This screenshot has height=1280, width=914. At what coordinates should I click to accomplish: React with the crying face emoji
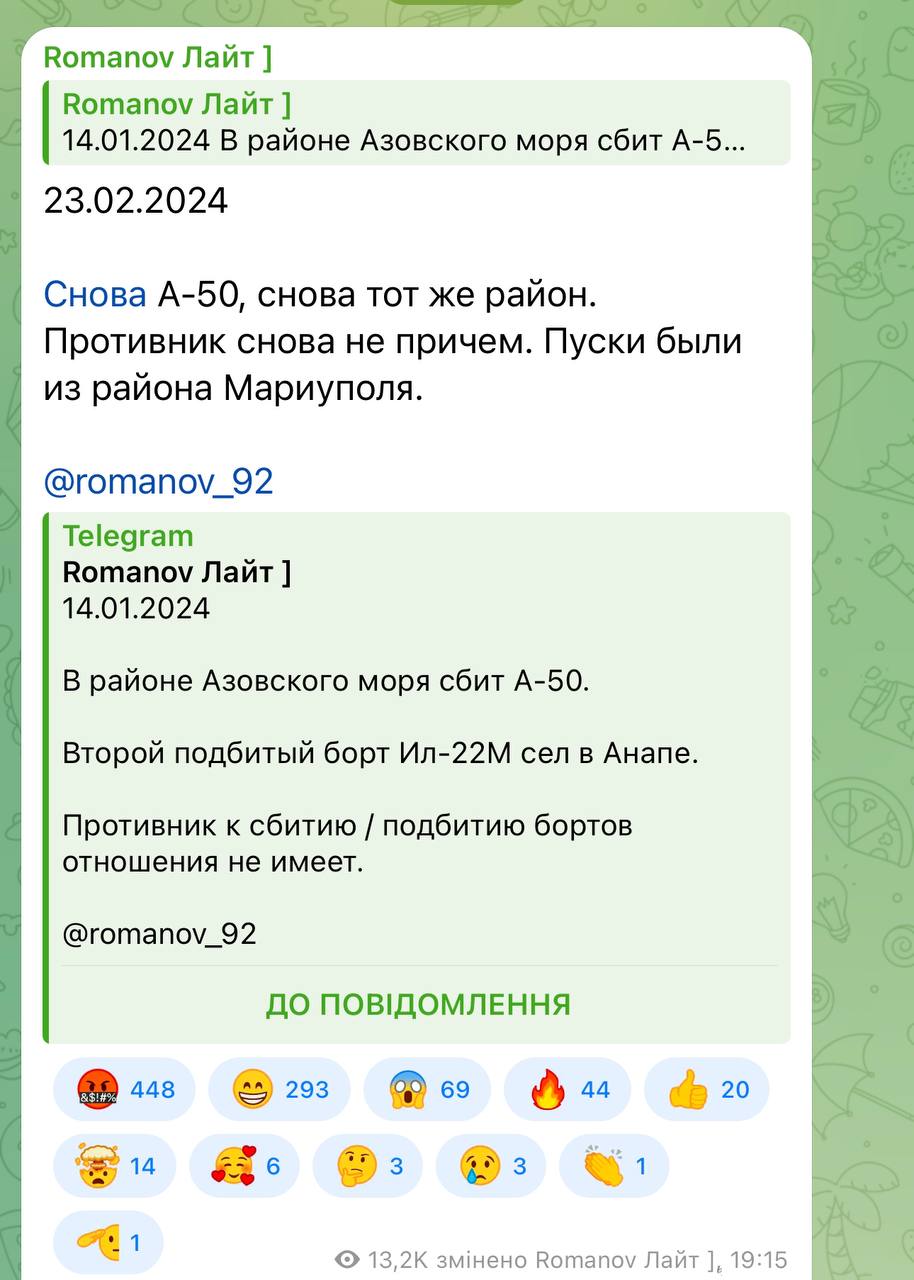tap(491, 1166)
